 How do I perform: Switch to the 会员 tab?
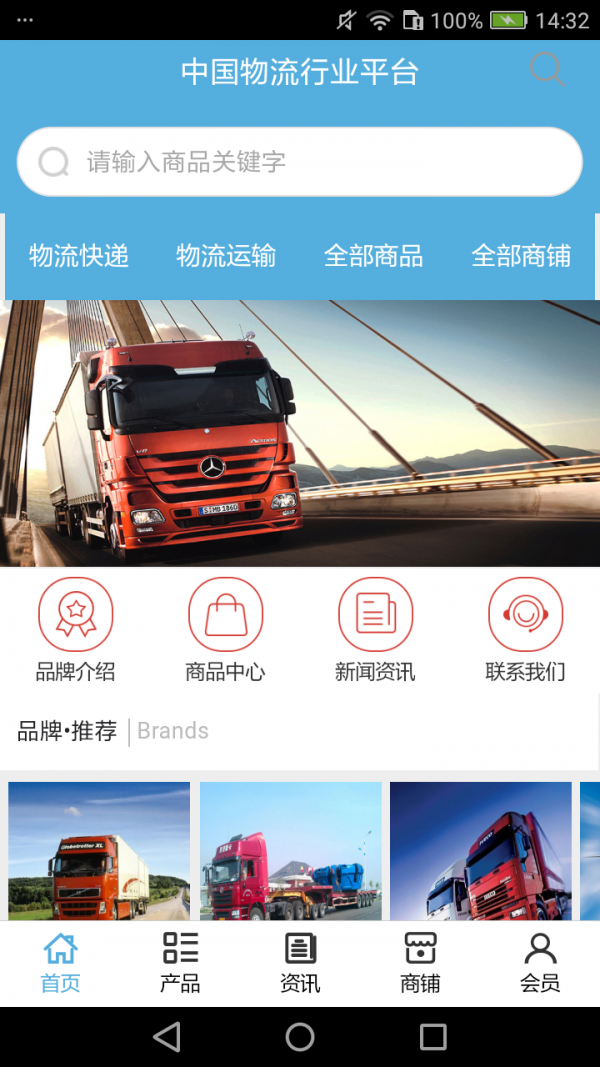540,963
